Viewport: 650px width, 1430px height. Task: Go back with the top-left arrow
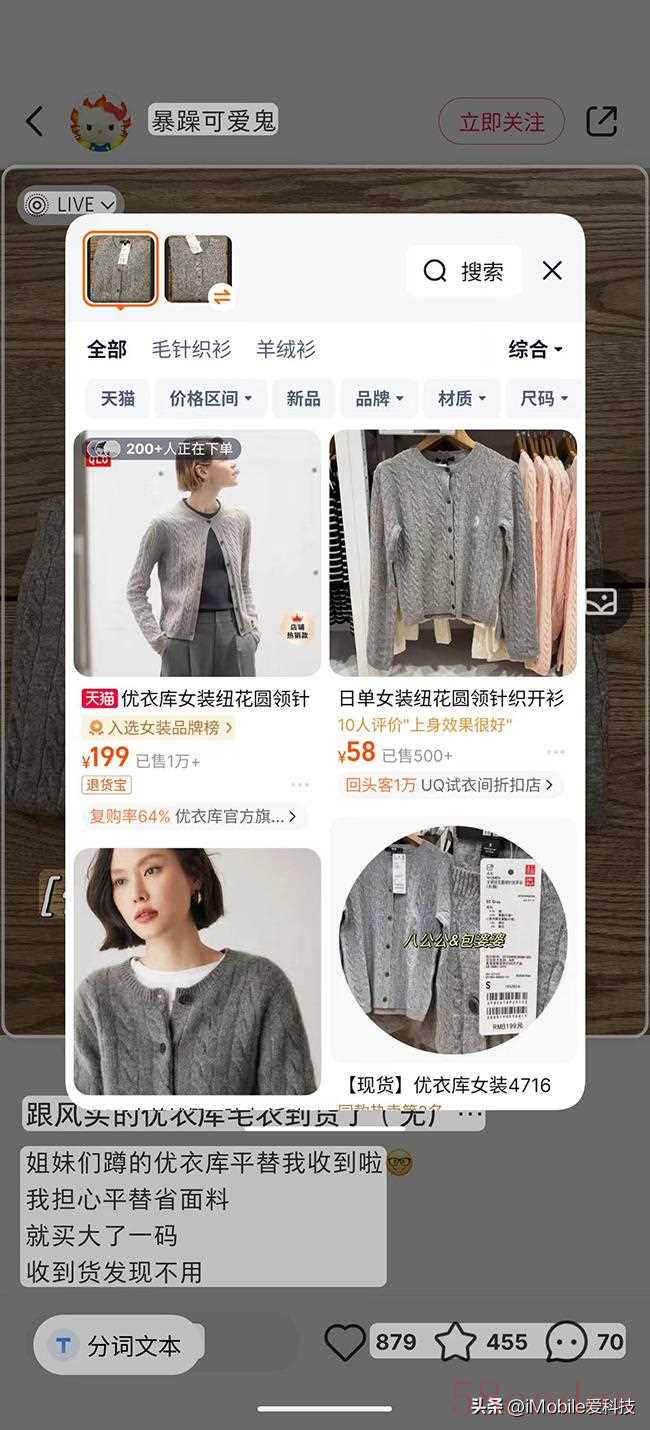[35, 122]
